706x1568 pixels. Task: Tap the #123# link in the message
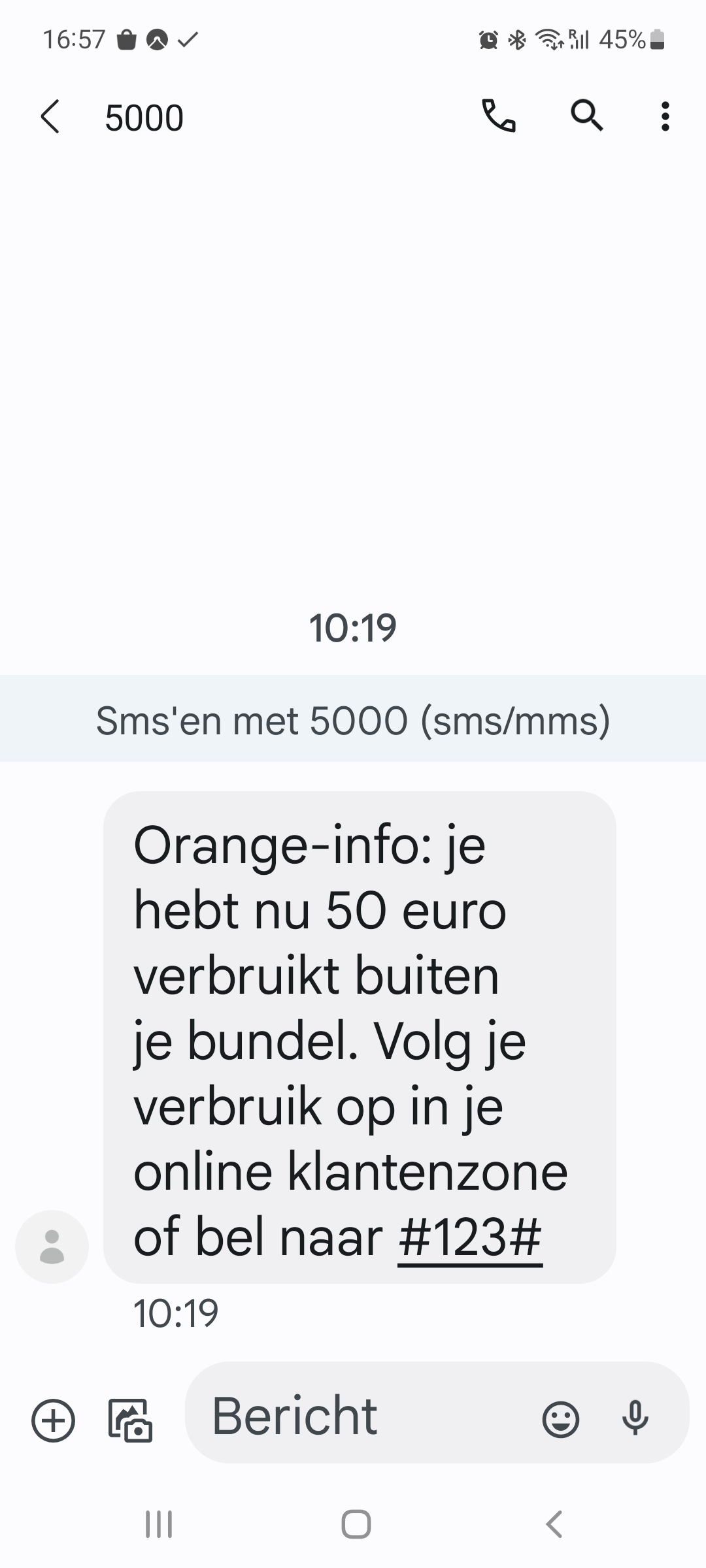coord(470,1237)
